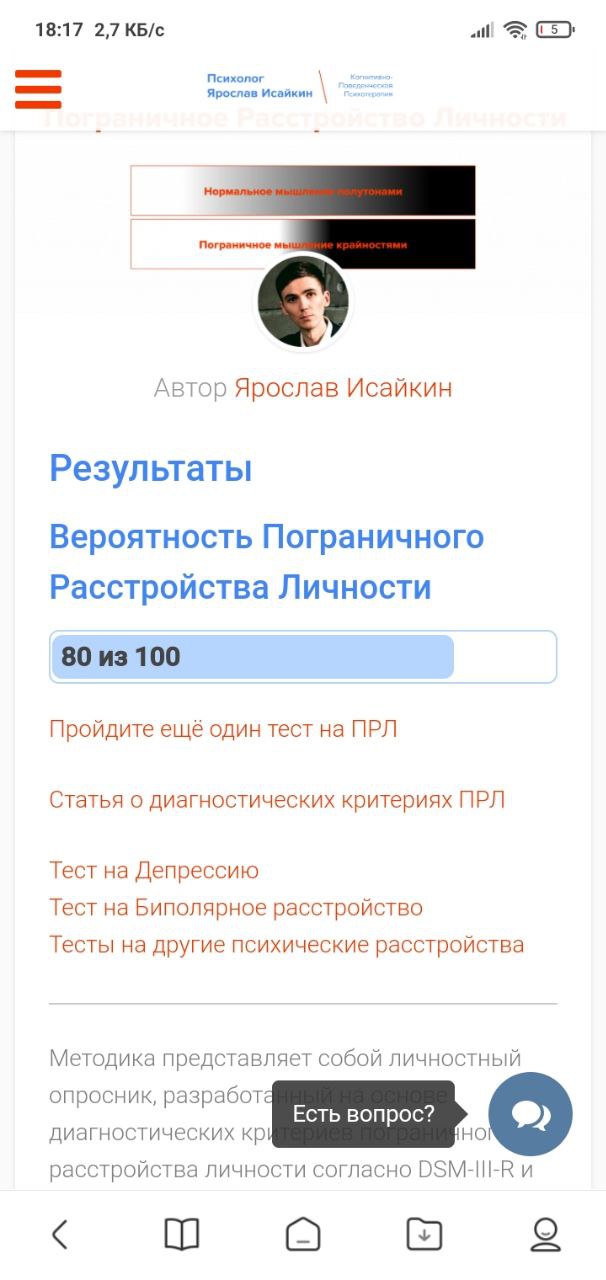Open browser downloads icon

tap(424, 1235)
